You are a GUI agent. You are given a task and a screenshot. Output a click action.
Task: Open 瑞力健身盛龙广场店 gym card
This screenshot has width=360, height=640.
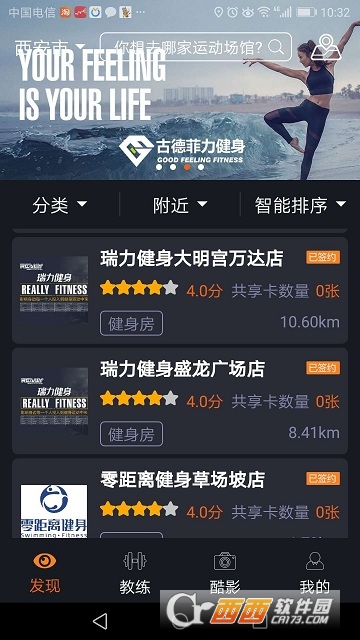click(180, 401)
